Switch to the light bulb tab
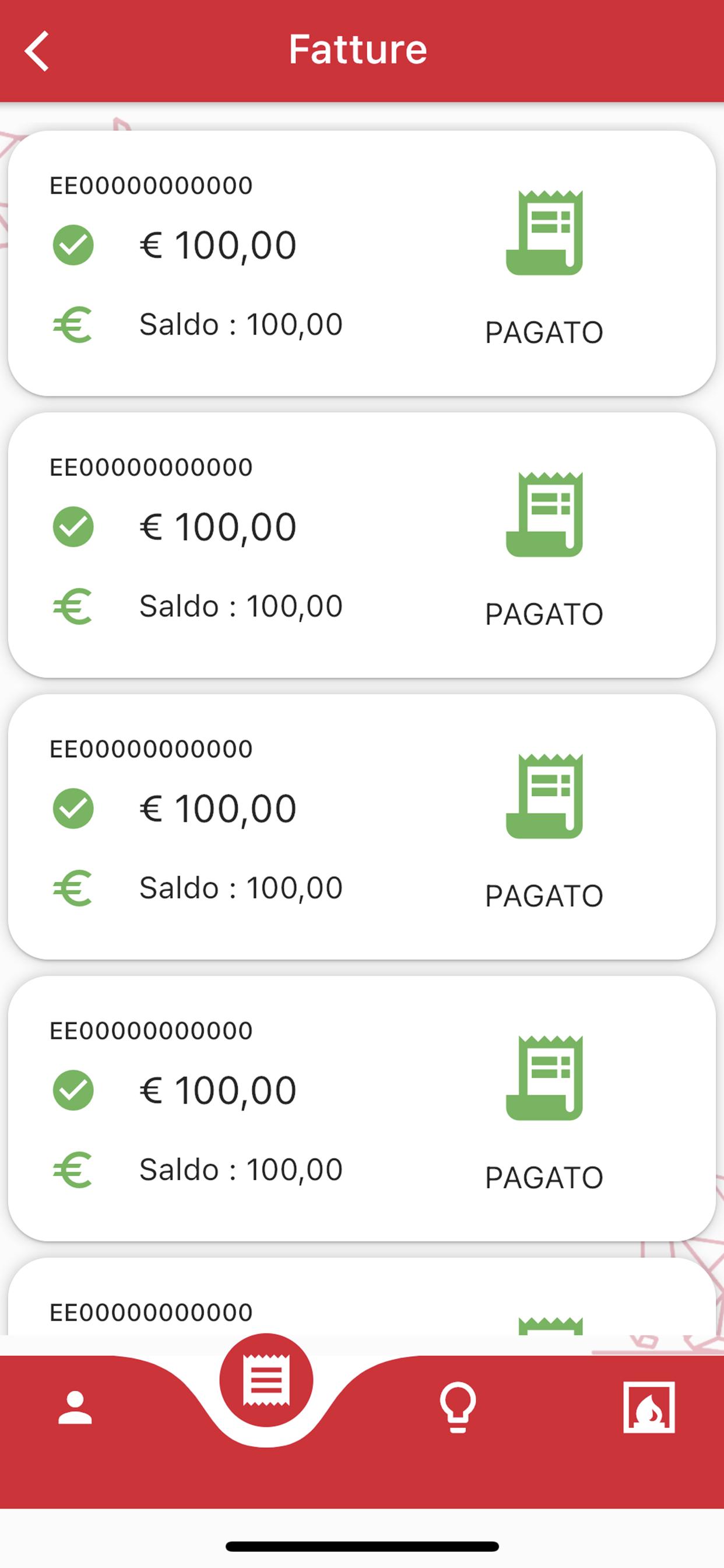Image resolution: width=724 pixels, height=1568 pixels. coord(458,1408)
